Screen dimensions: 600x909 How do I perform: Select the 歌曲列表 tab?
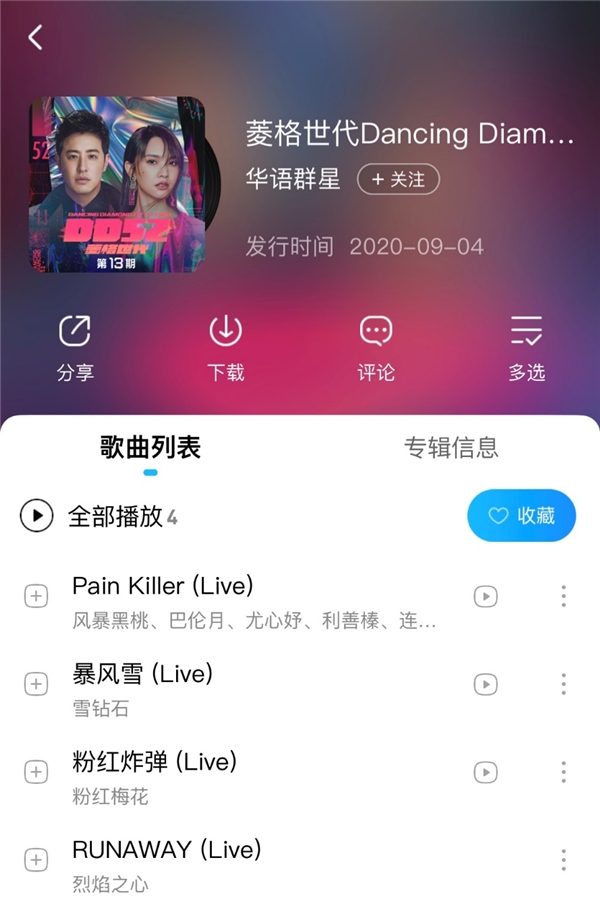pyautogui.click(x=150, y=447)
